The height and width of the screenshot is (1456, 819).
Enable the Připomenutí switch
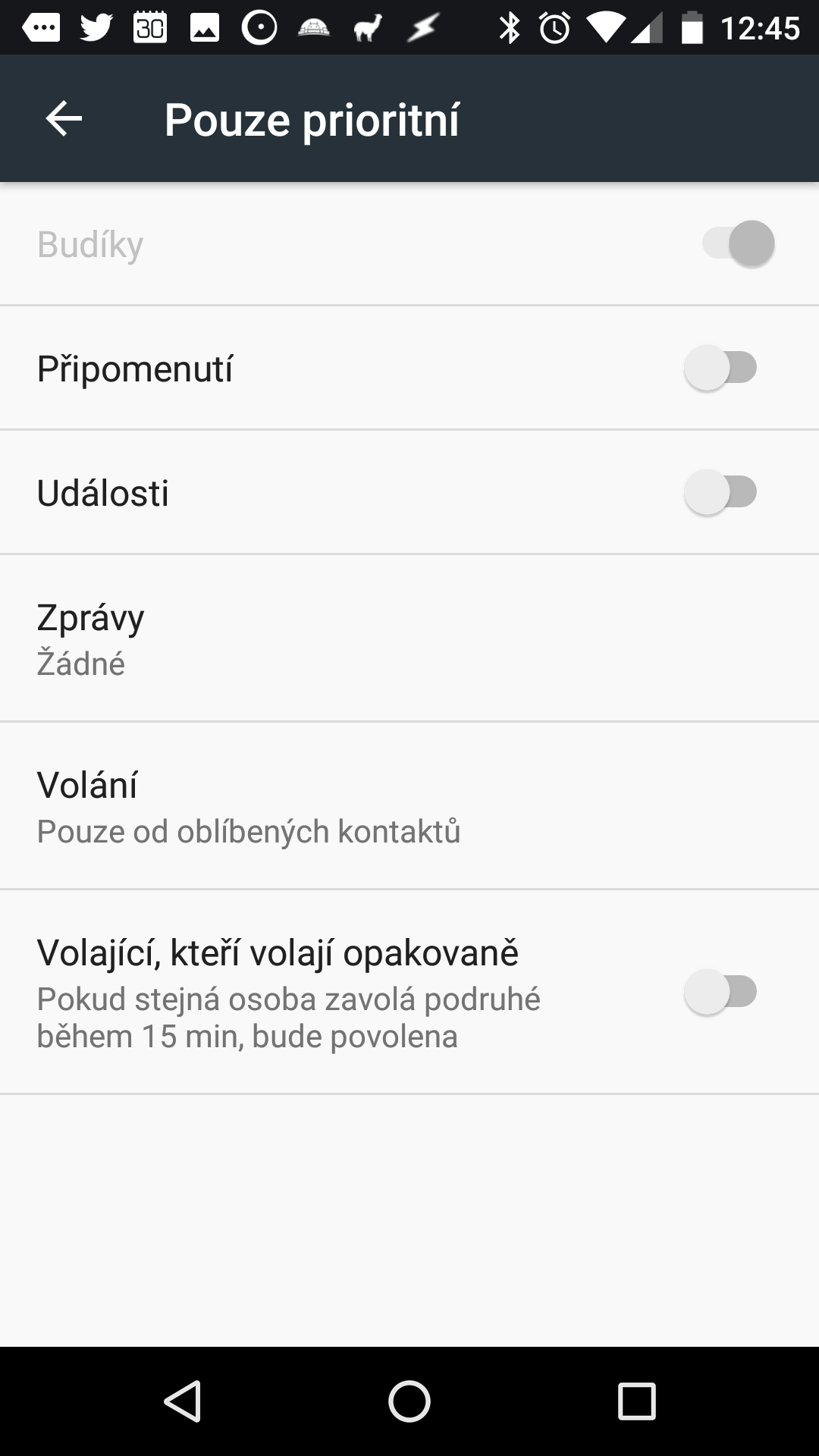tap(720, 368)
